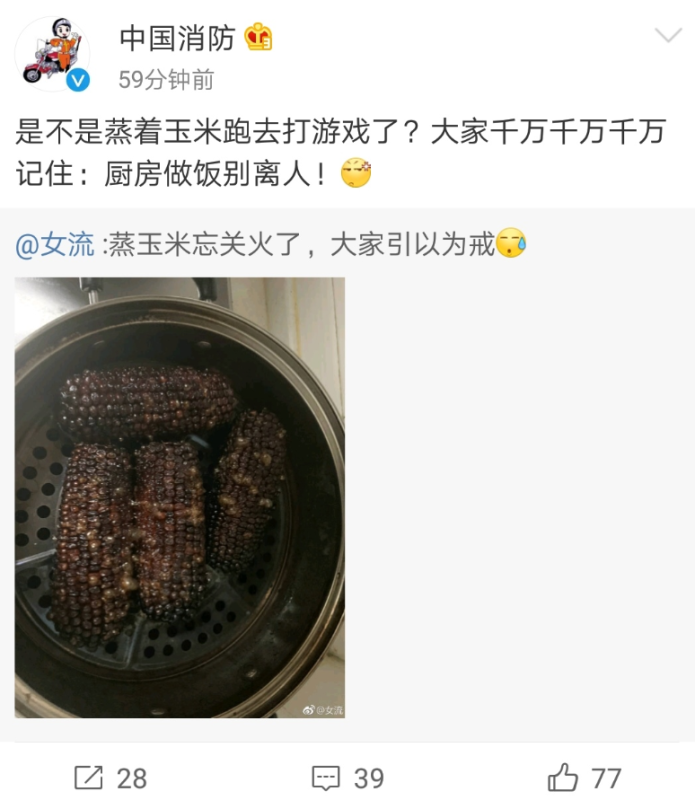View the burnt corn photo

(x=180, y=497)
